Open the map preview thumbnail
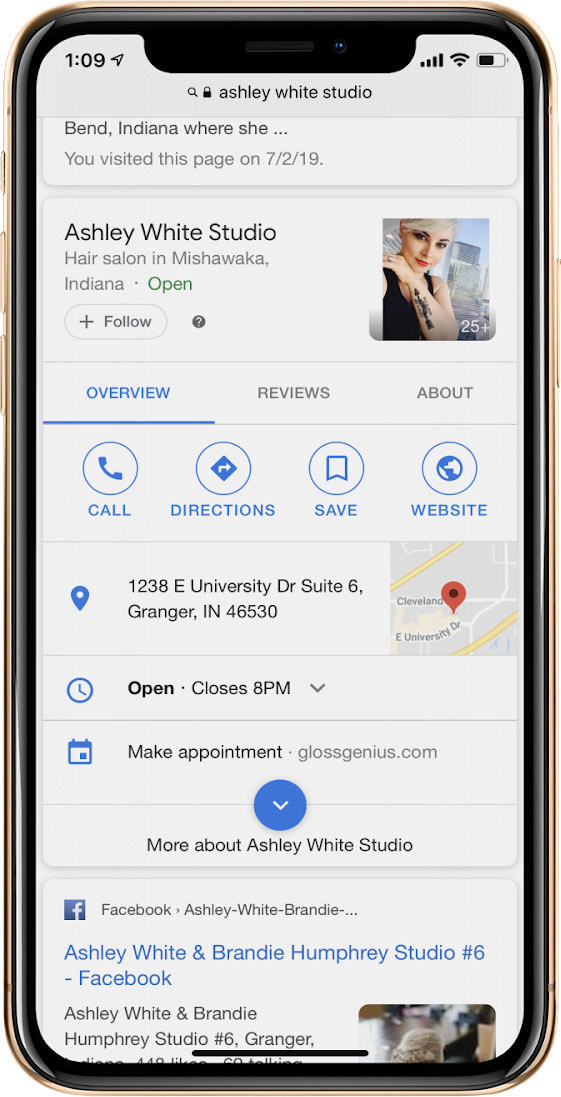561x1097 pixels. point(453,599)
